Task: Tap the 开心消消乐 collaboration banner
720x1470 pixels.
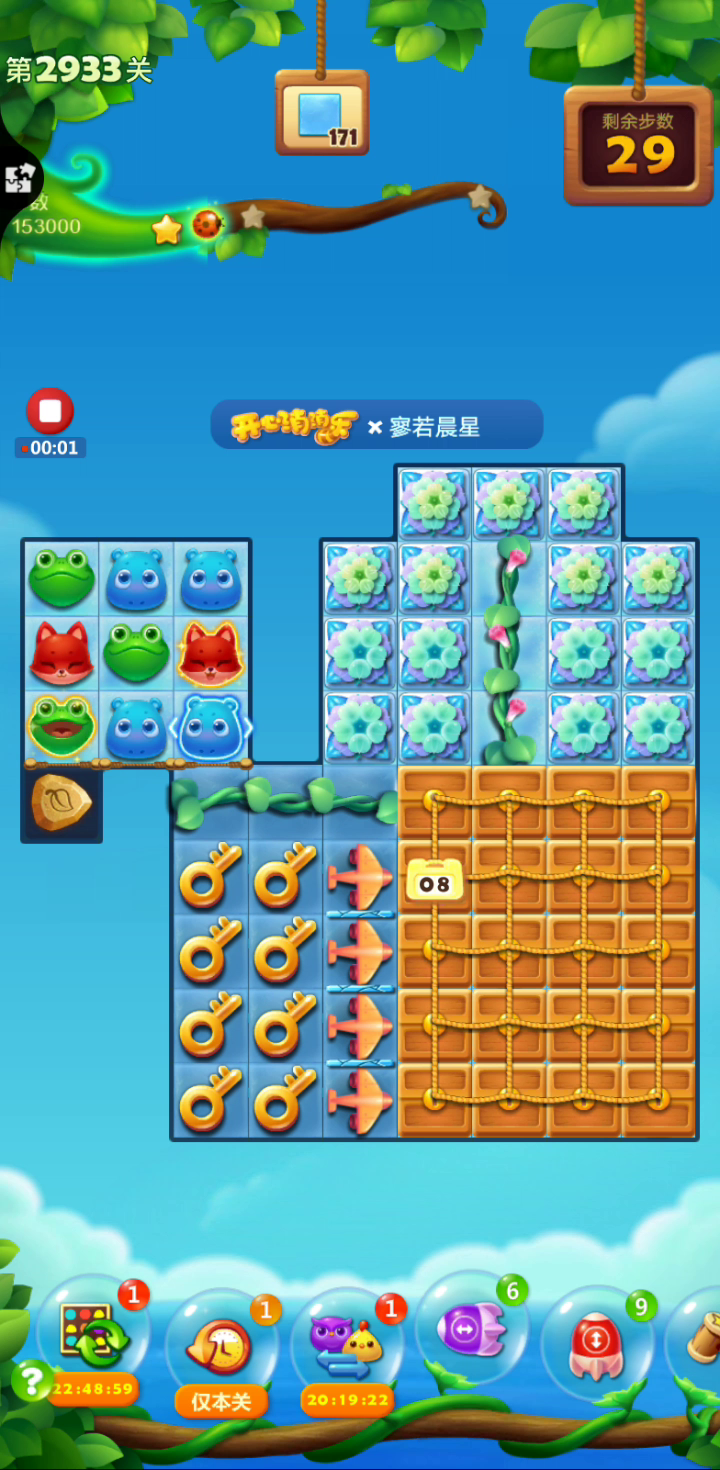Action: point(377,425)
